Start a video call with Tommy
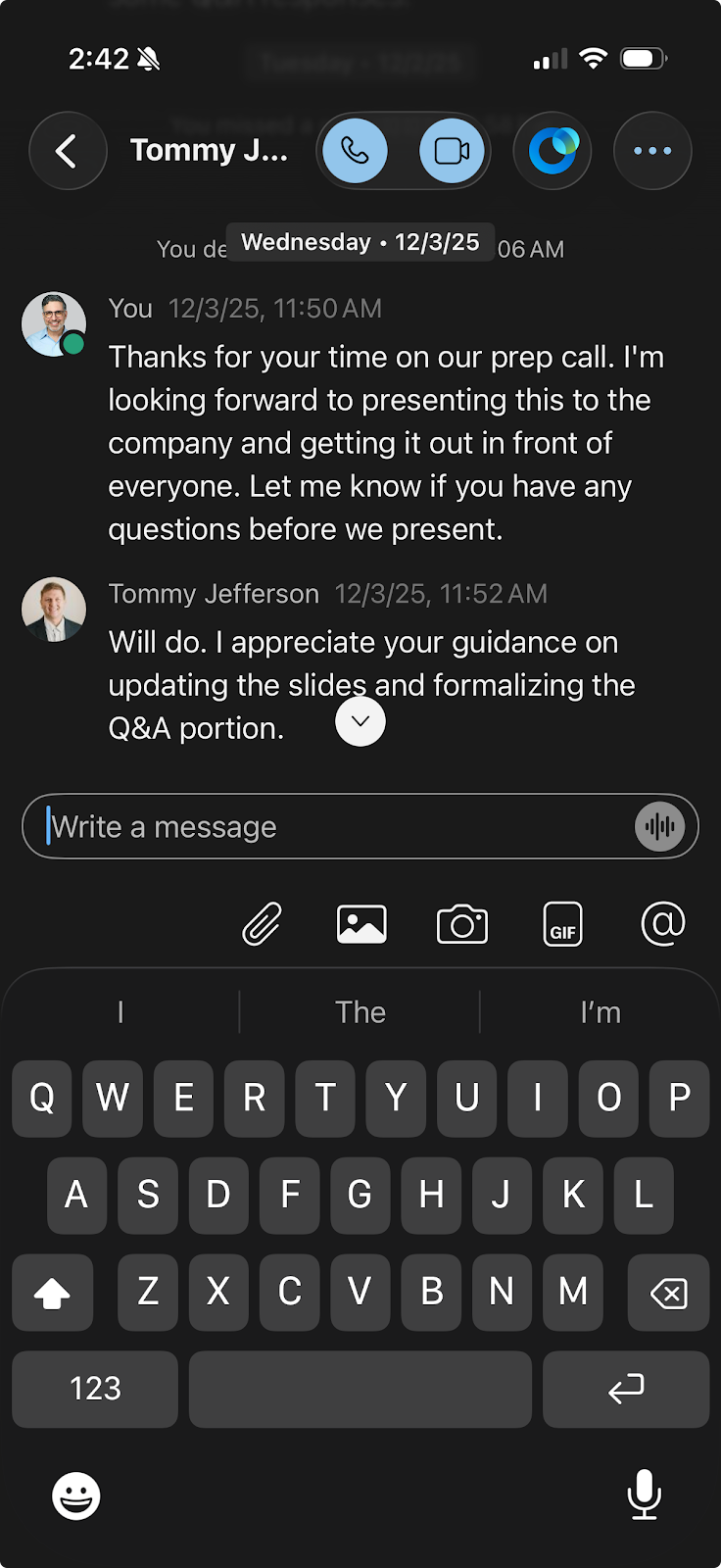 click(452, 151)
